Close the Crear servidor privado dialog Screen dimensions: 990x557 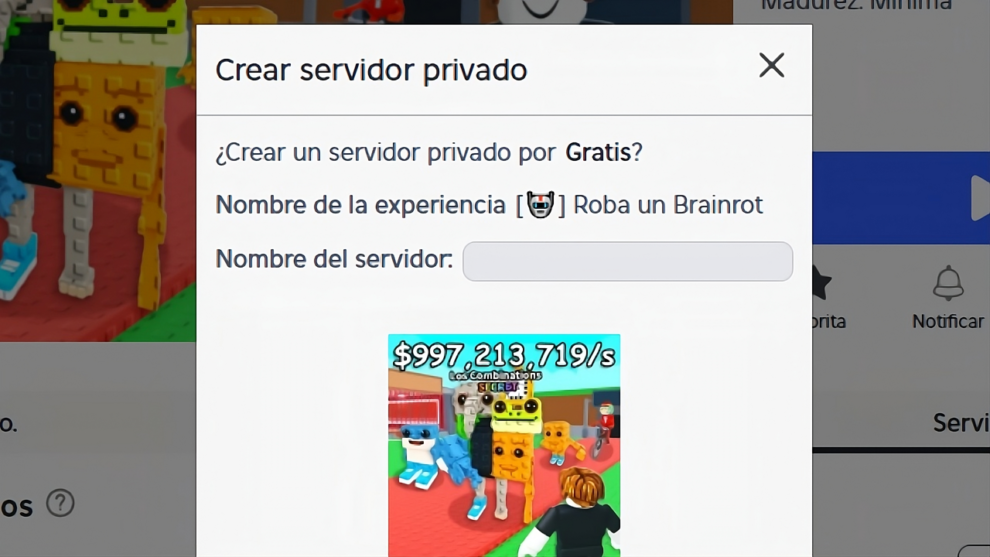(x=771, y=66)
